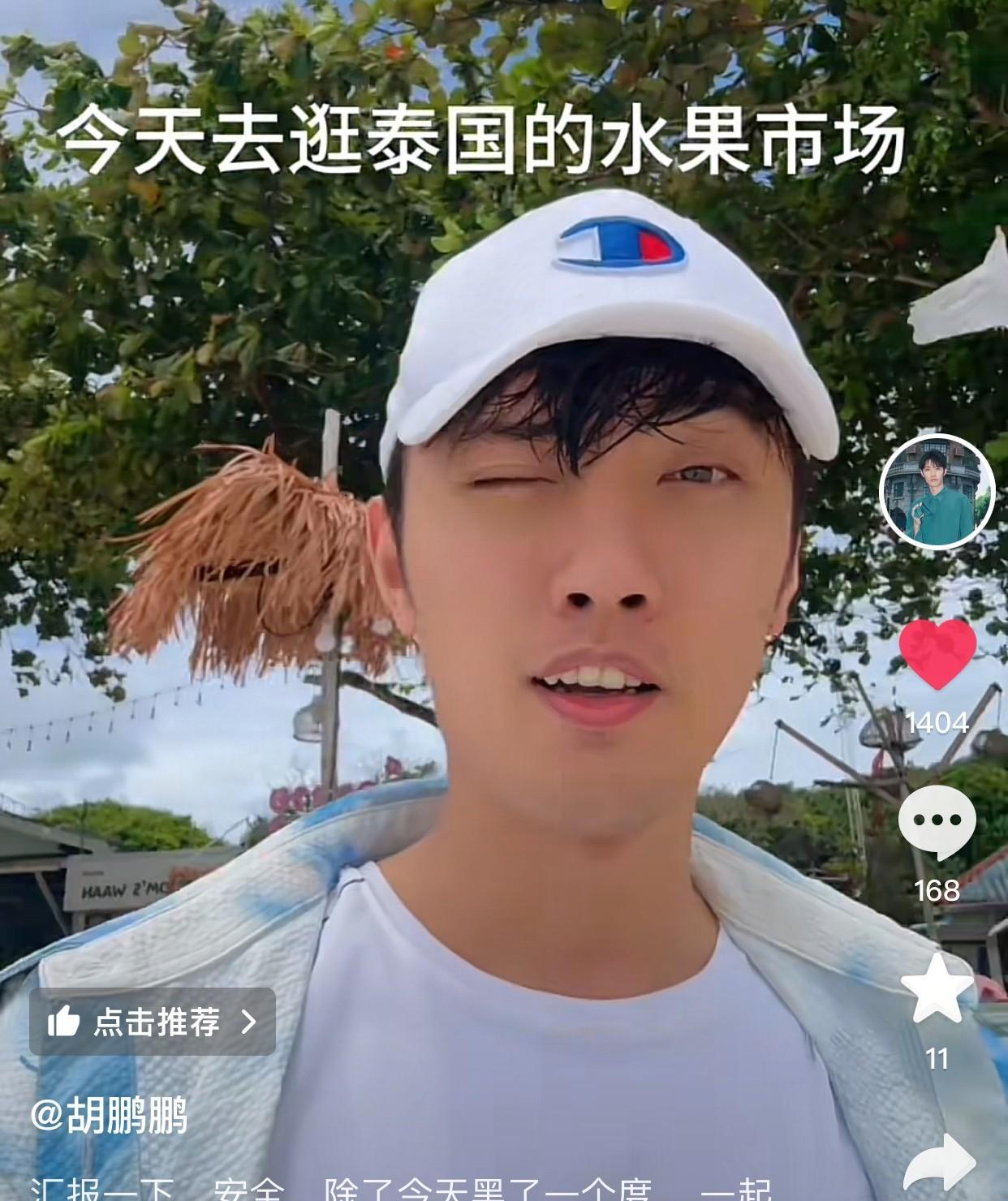Viewport: 1008px width, 1201px height.
Task: Share this video via arrow icon
Action: tap(939, 1164)
